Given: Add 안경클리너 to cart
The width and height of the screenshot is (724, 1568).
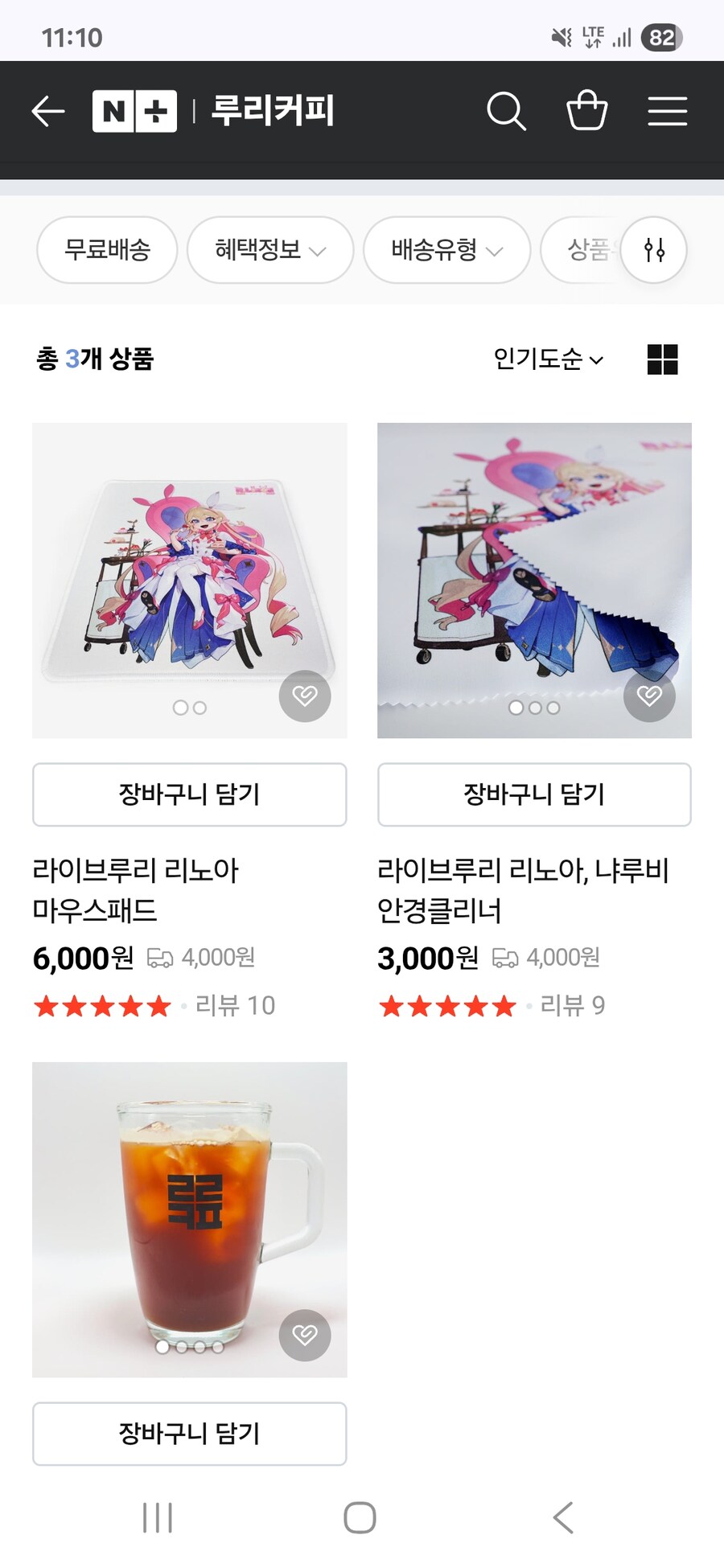Looking at the screenshot, I should pos(534,794).
